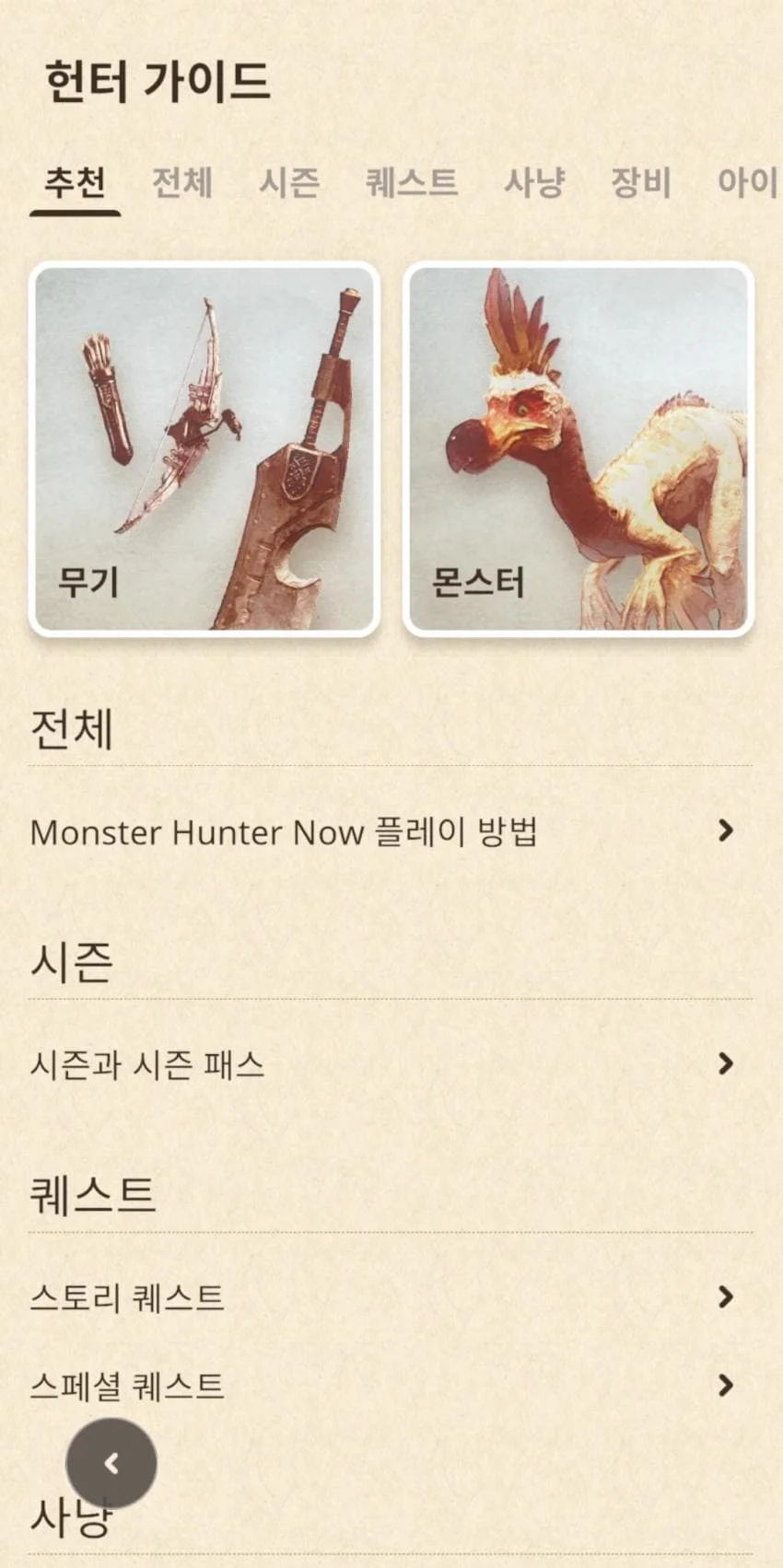
Task: Open the 스토리 퀘스트 guide
Action: pyautogui.click(x=382, y=1297)
